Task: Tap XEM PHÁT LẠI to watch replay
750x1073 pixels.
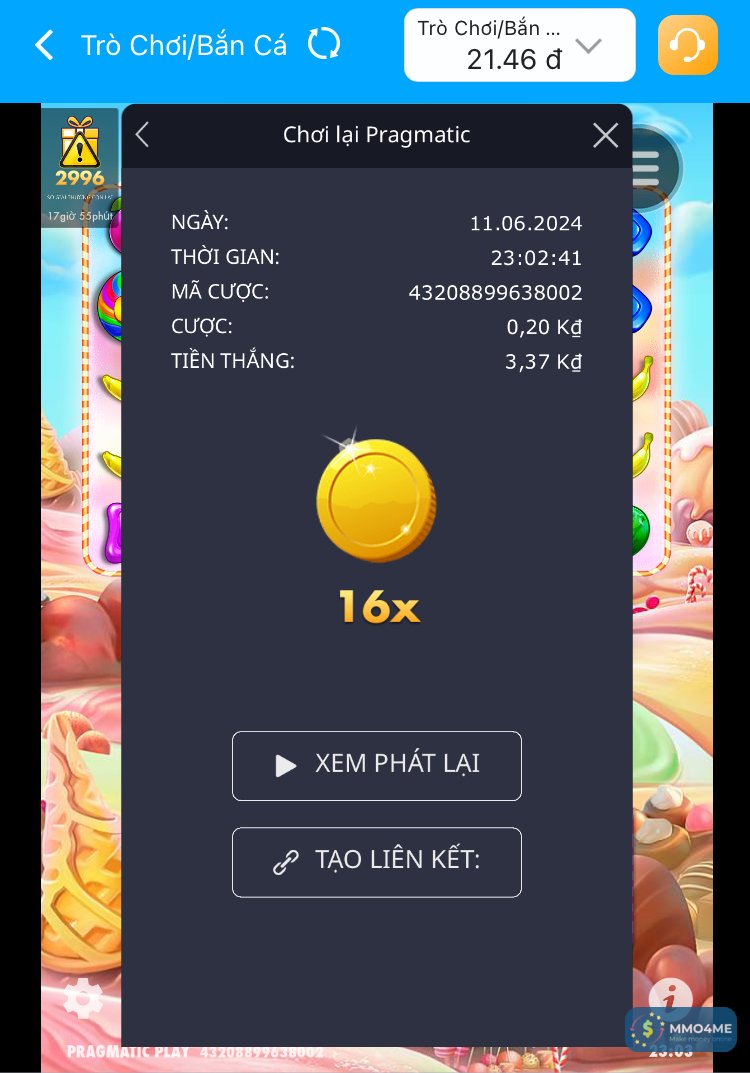Action: [377, 765]
